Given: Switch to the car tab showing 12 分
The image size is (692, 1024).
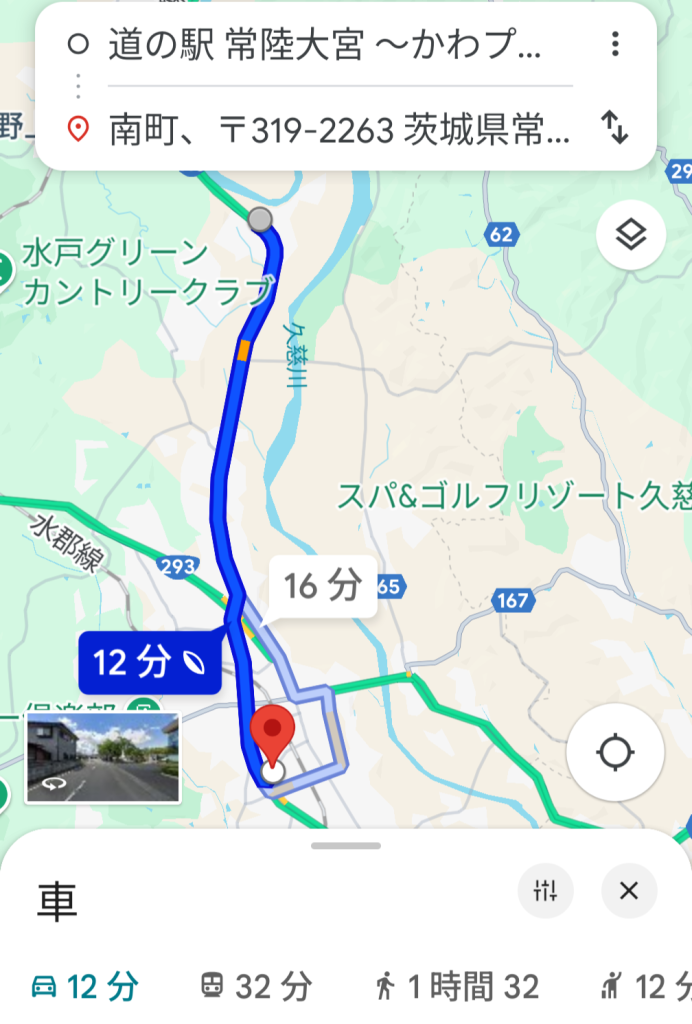Looking at the screenshot, I should point(84,988).
